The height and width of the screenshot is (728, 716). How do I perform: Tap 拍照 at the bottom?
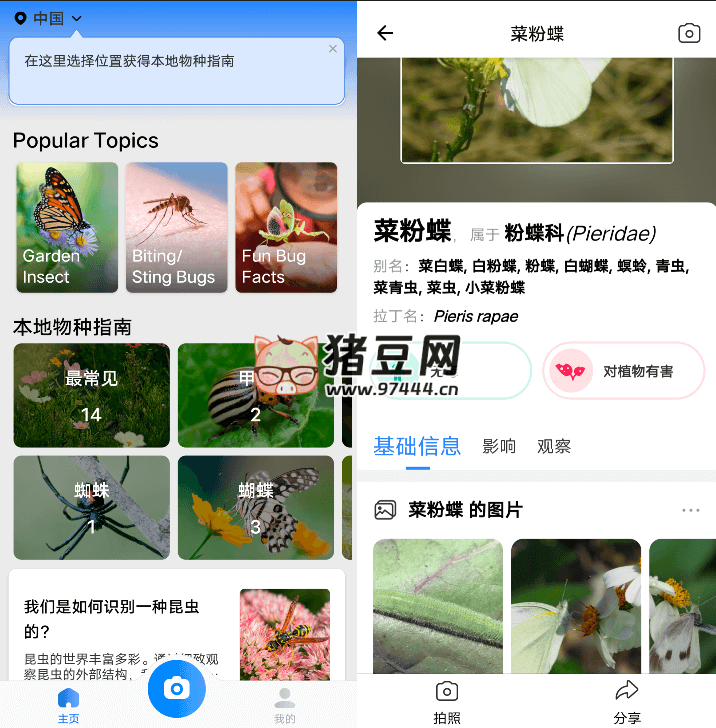pyautogui.click(x=447, y=702)
